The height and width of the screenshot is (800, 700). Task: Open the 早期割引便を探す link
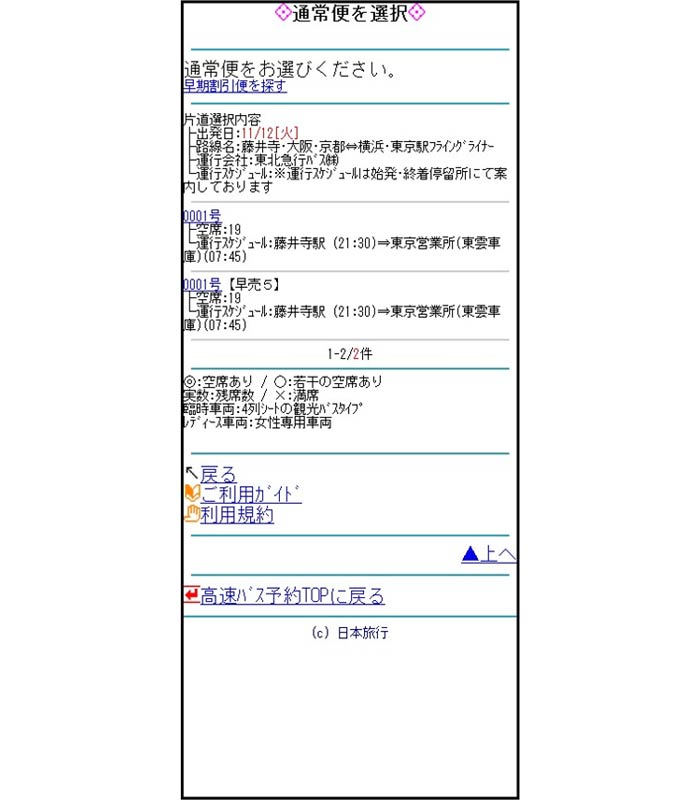click(235, 86)
